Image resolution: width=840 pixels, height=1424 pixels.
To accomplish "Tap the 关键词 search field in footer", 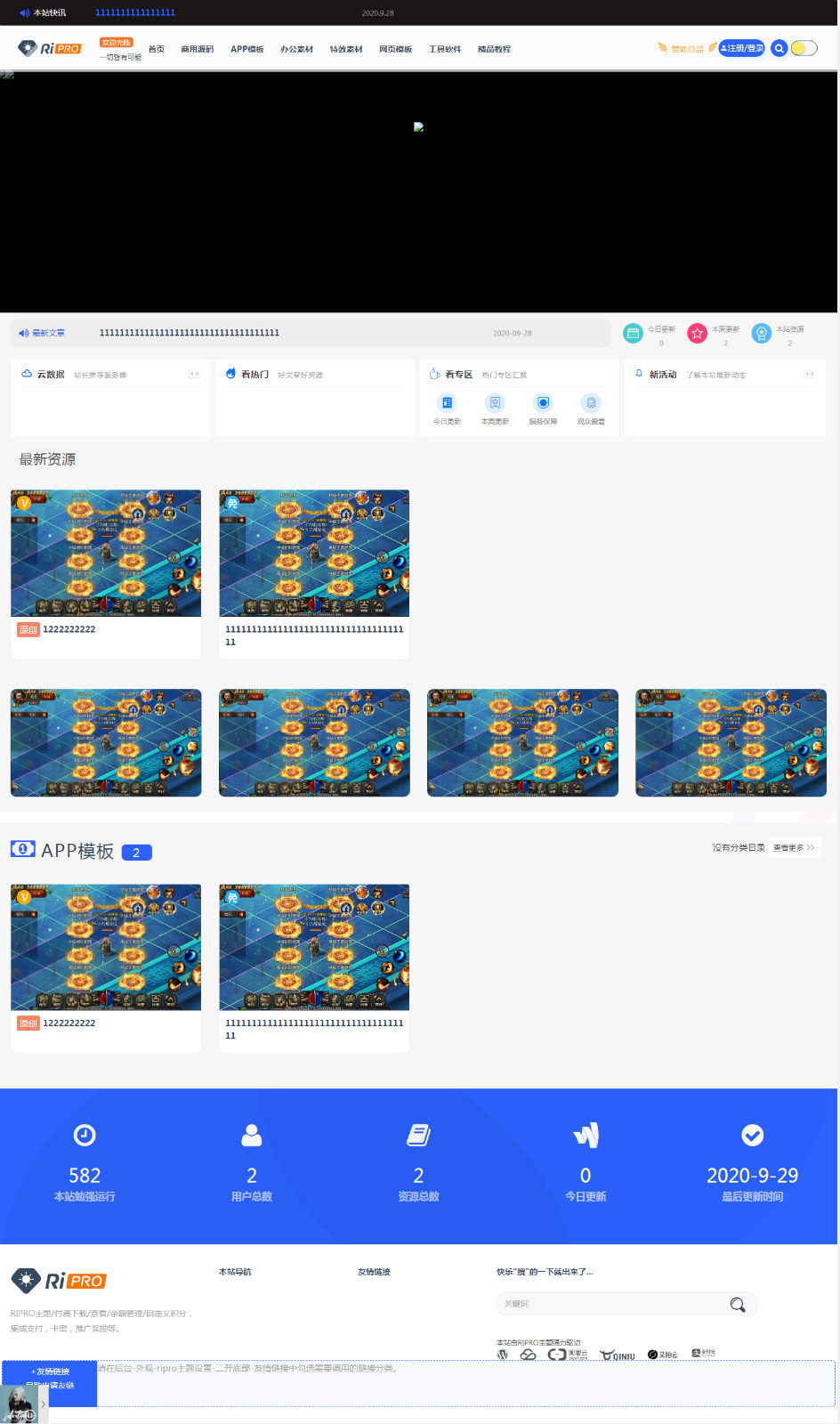I will [614, 1304].
